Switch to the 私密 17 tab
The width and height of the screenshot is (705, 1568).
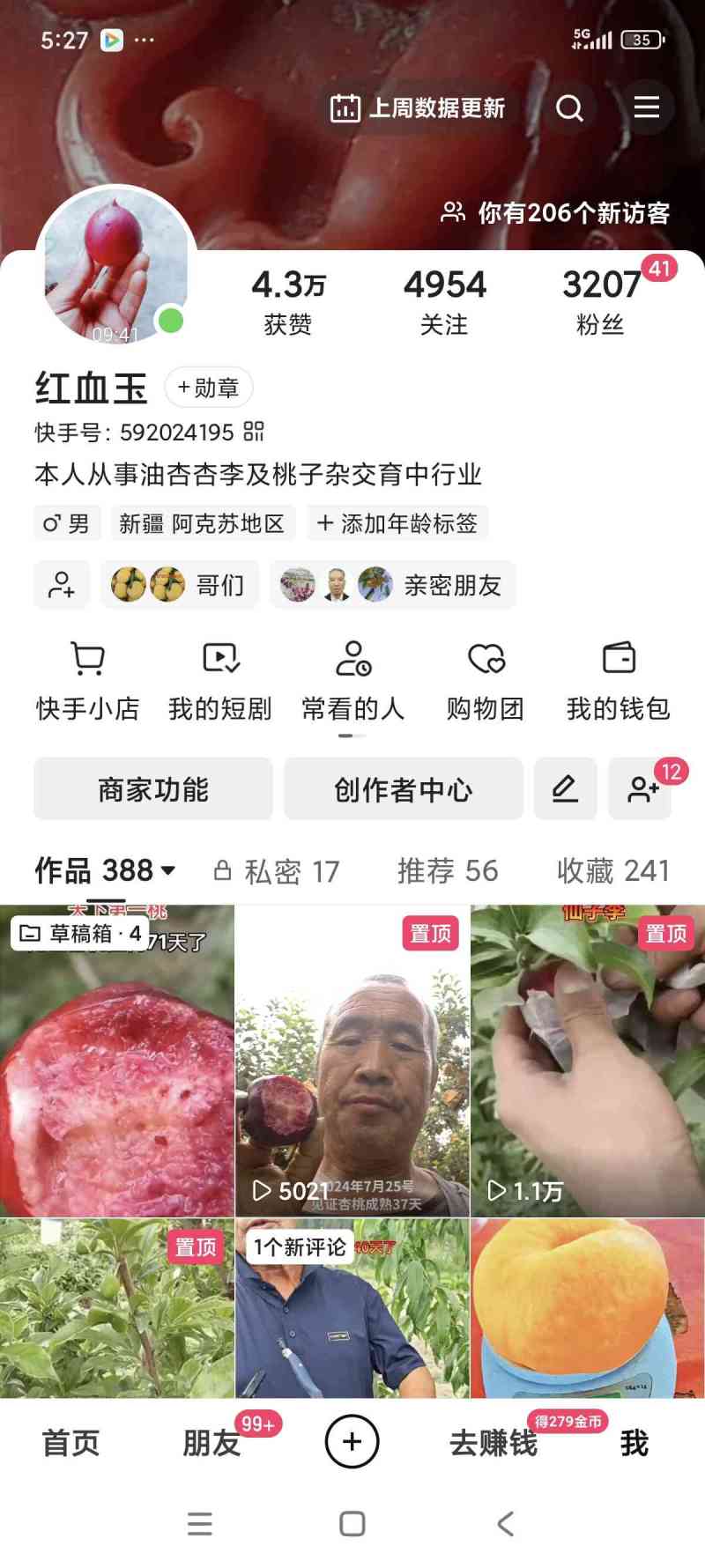click(277, 871)
